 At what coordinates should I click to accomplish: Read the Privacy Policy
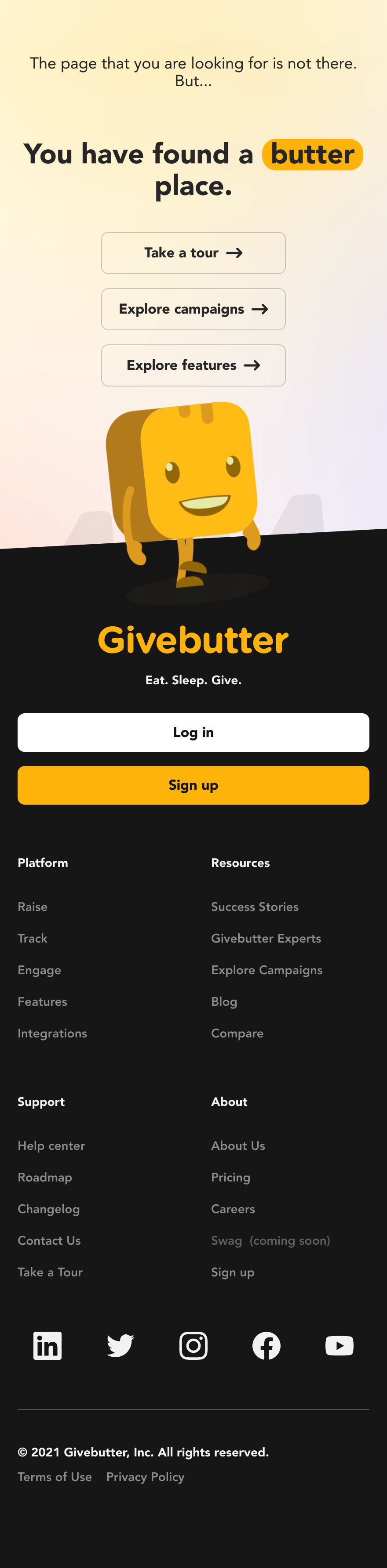(x=145, y=1476)
